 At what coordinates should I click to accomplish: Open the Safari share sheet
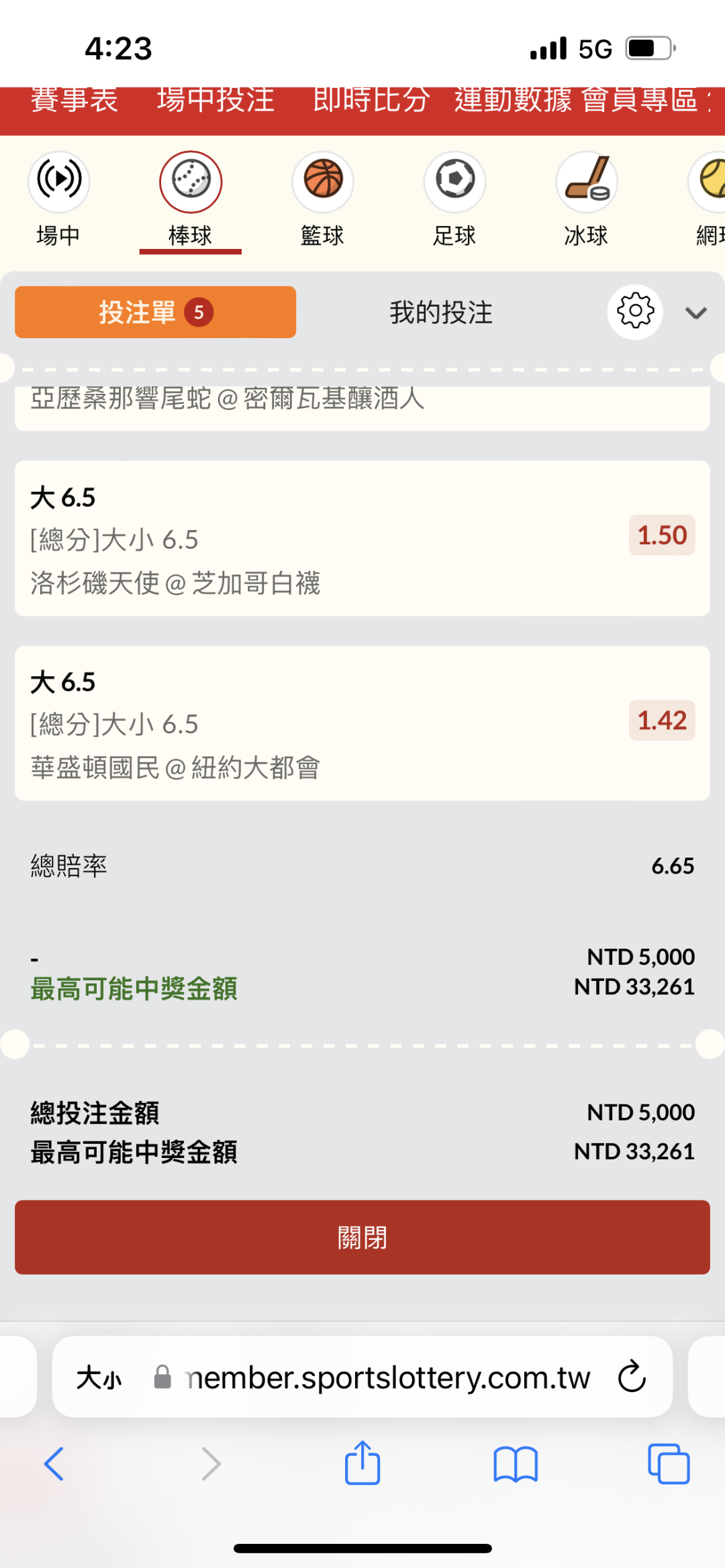362,1463
